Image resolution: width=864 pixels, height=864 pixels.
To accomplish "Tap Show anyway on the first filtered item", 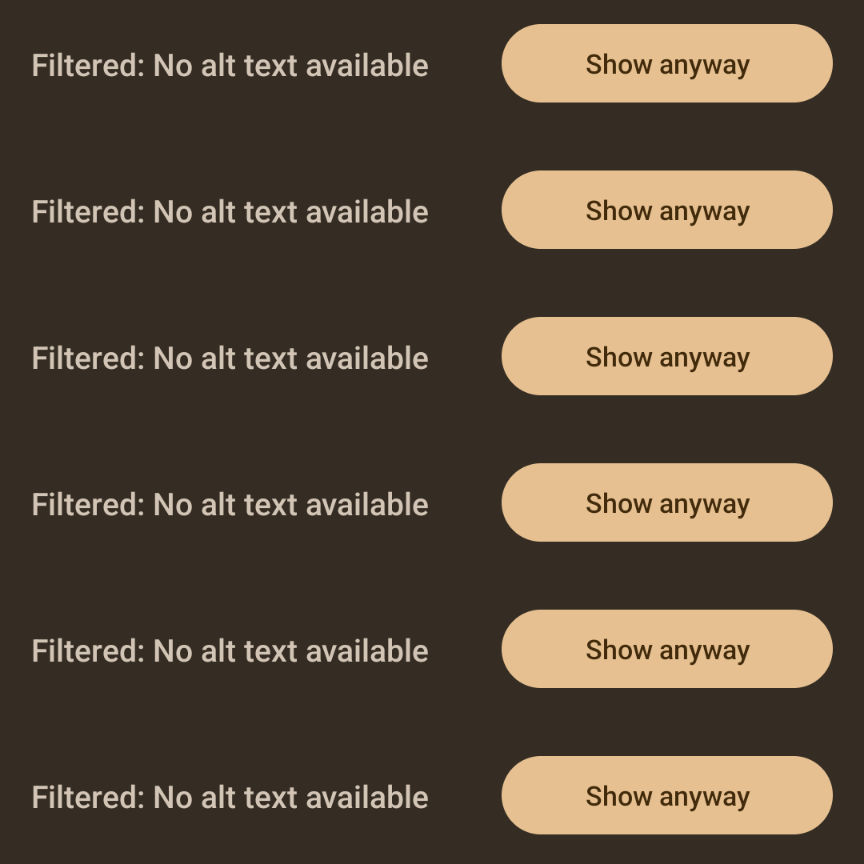I will tap(667, 64).
